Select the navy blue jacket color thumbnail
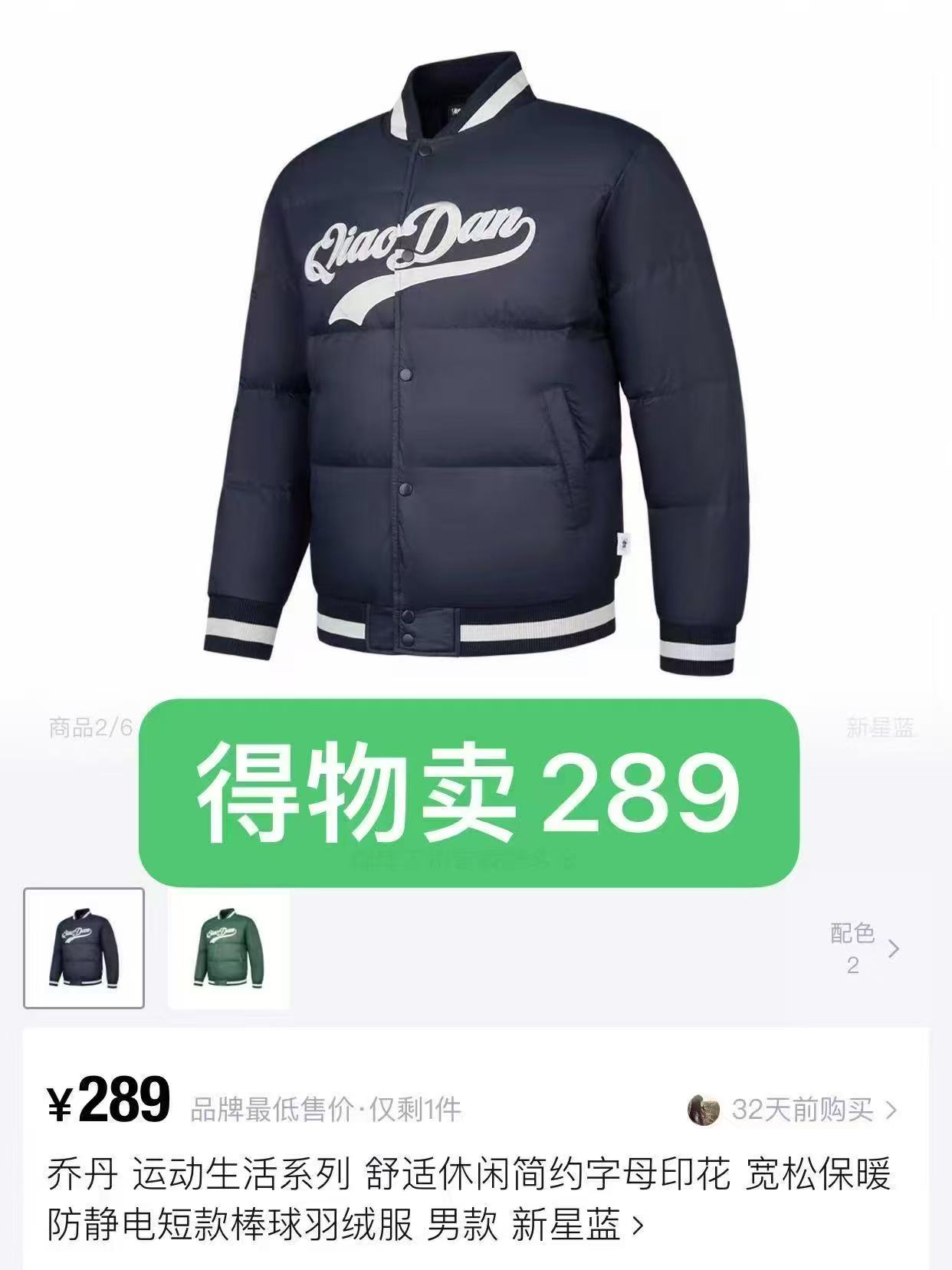This screenshot has height=1270, width=952. (x=84, y=948)
